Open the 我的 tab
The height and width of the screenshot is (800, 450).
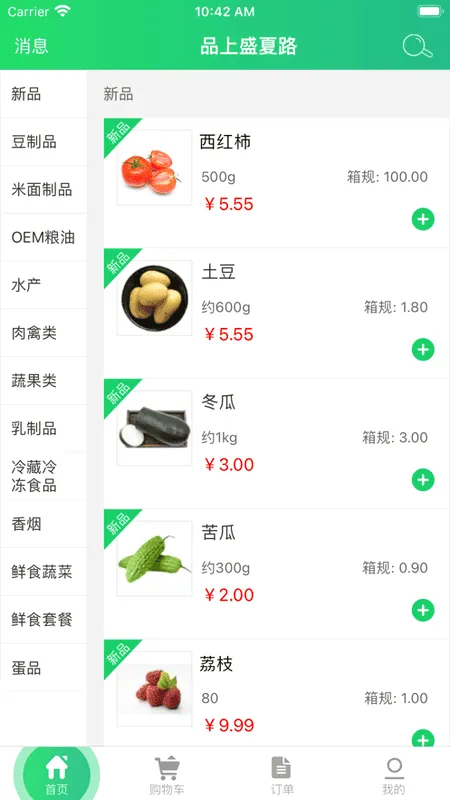pyautogui.click(x=394, y=774)
